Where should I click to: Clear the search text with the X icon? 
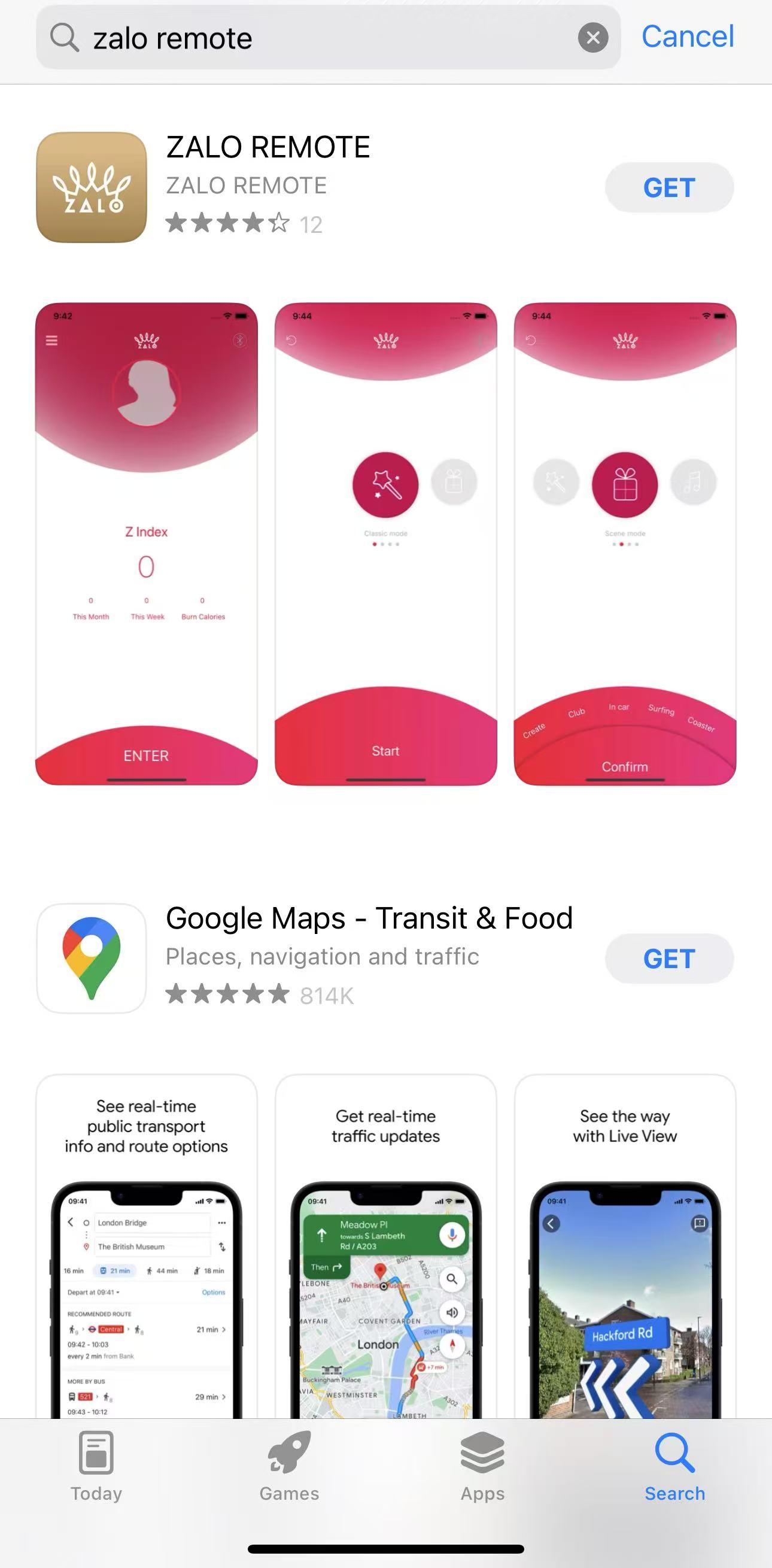click(x=592, y=38)
